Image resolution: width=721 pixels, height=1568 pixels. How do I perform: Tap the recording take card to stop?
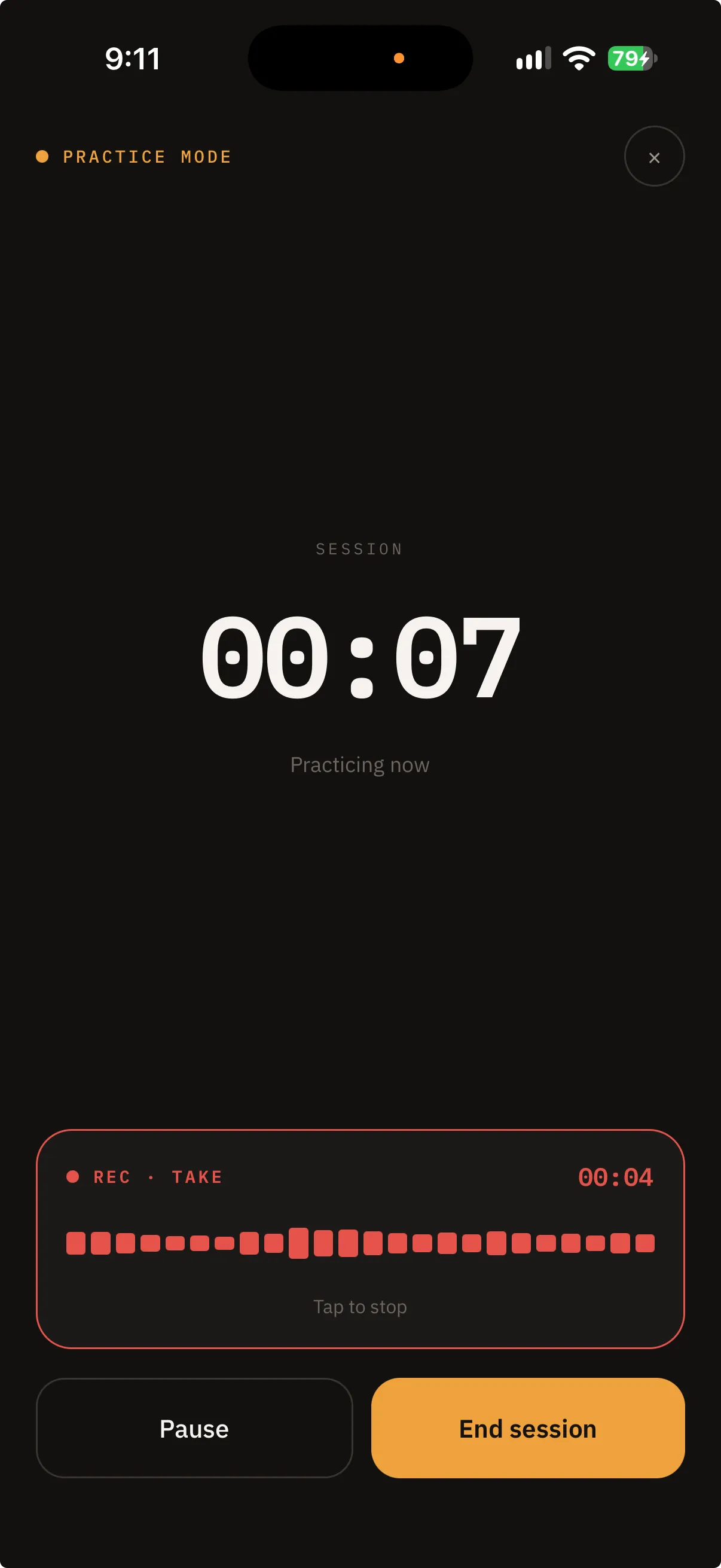coord(360,1238)
